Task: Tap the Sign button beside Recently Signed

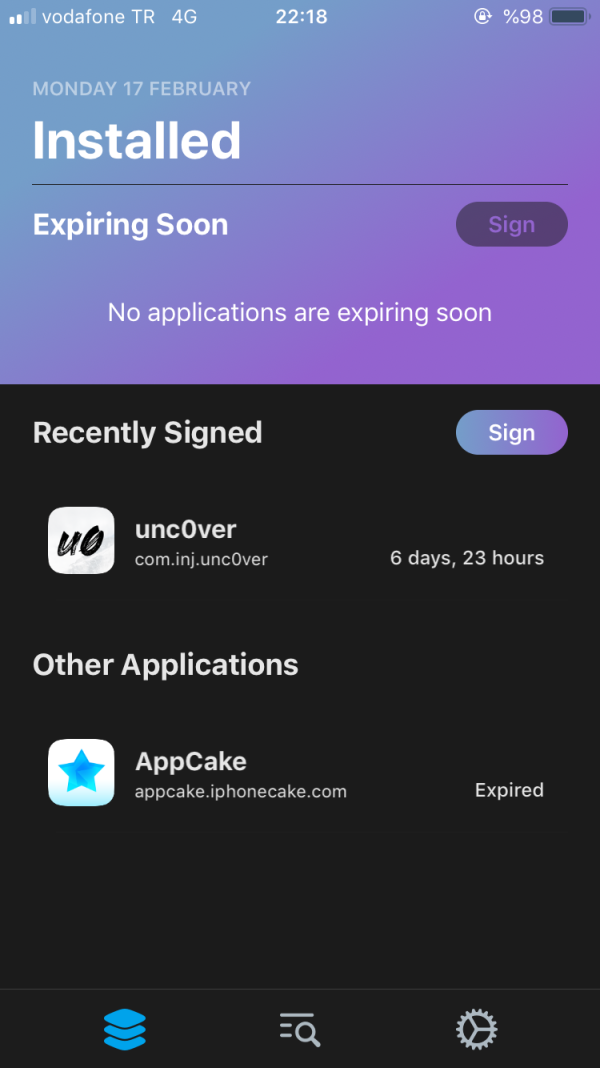Action: click(x=511, y=433)
